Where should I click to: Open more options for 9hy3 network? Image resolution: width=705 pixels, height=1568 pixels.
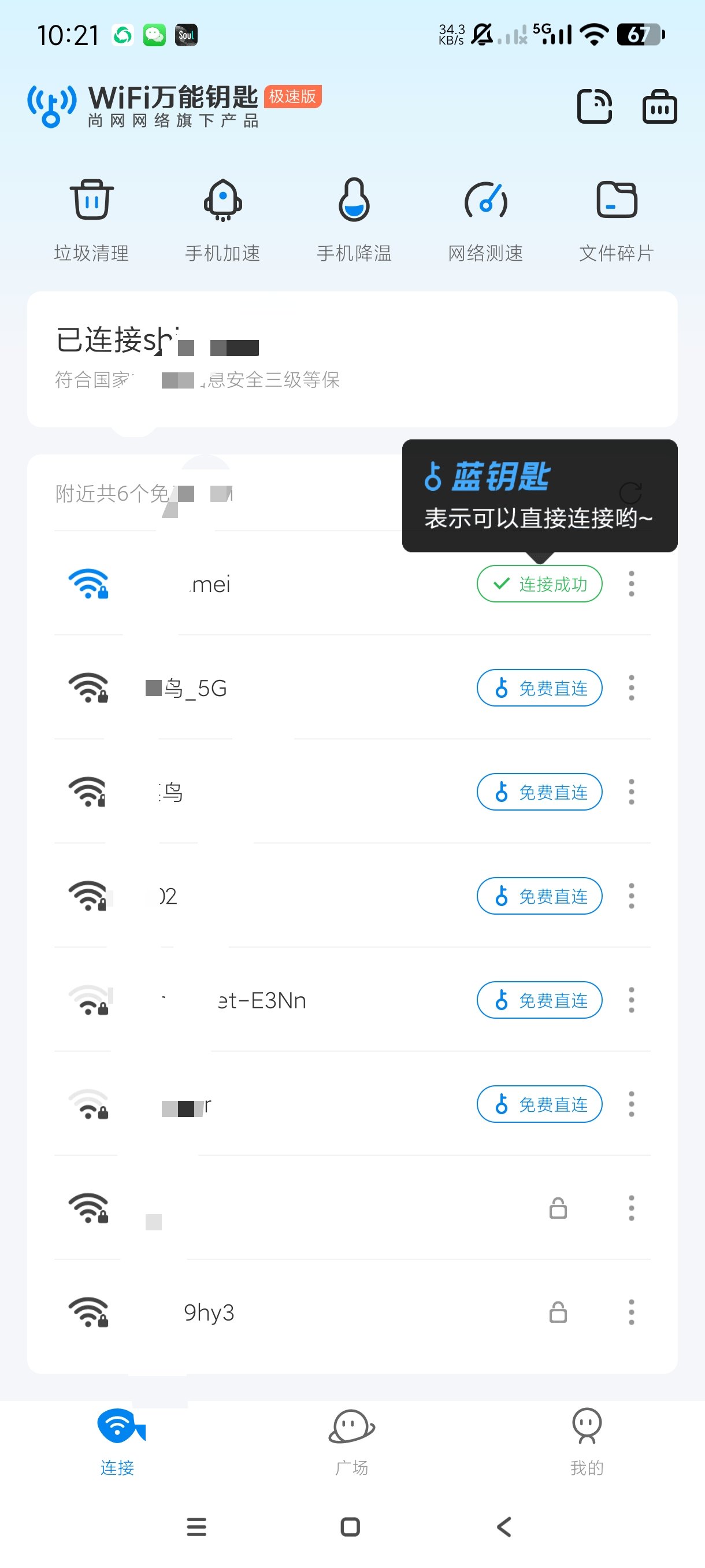coord(631,1312)
